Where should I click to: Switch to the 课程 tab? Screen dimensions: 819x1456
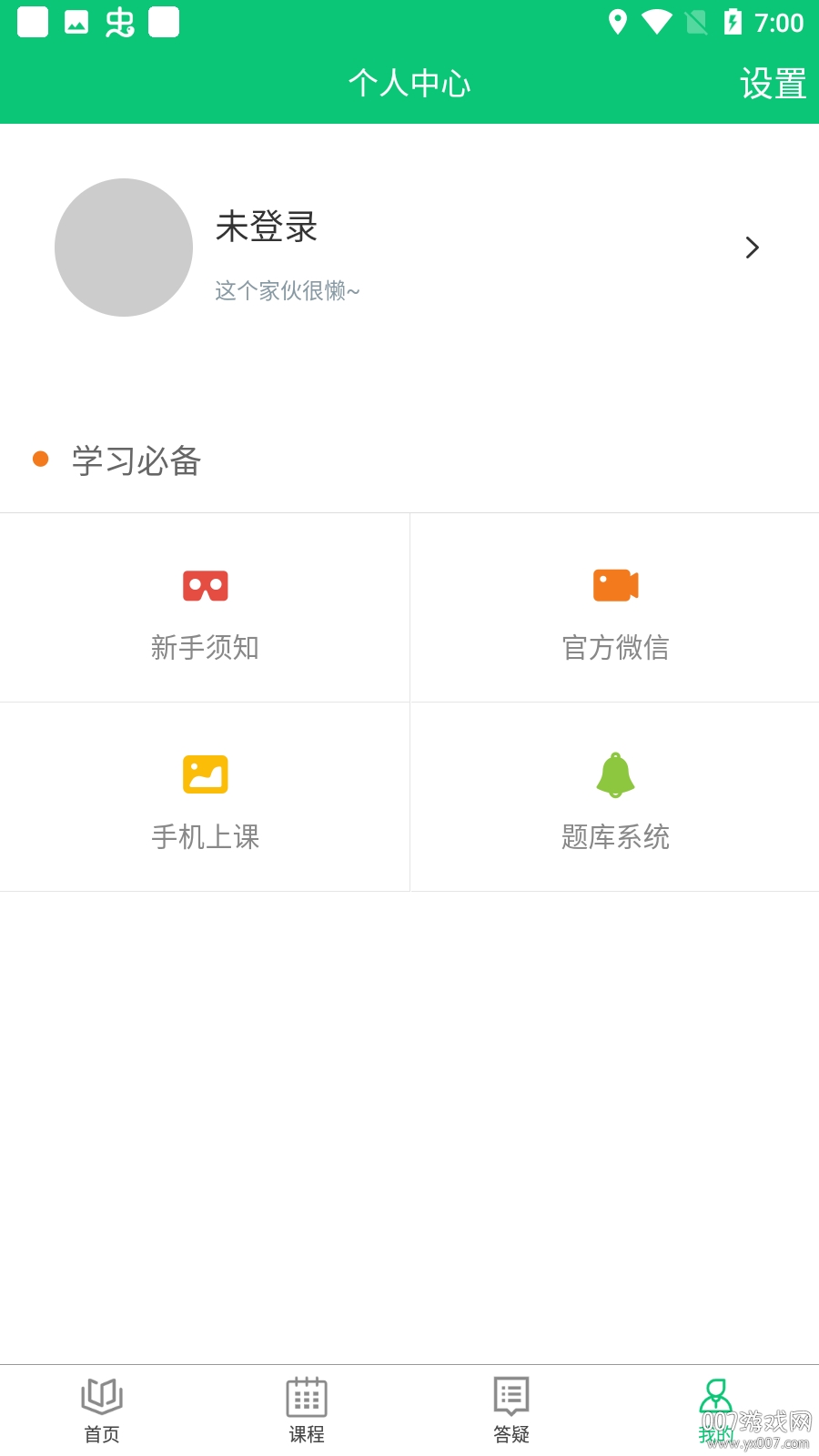pos(307,1410)
